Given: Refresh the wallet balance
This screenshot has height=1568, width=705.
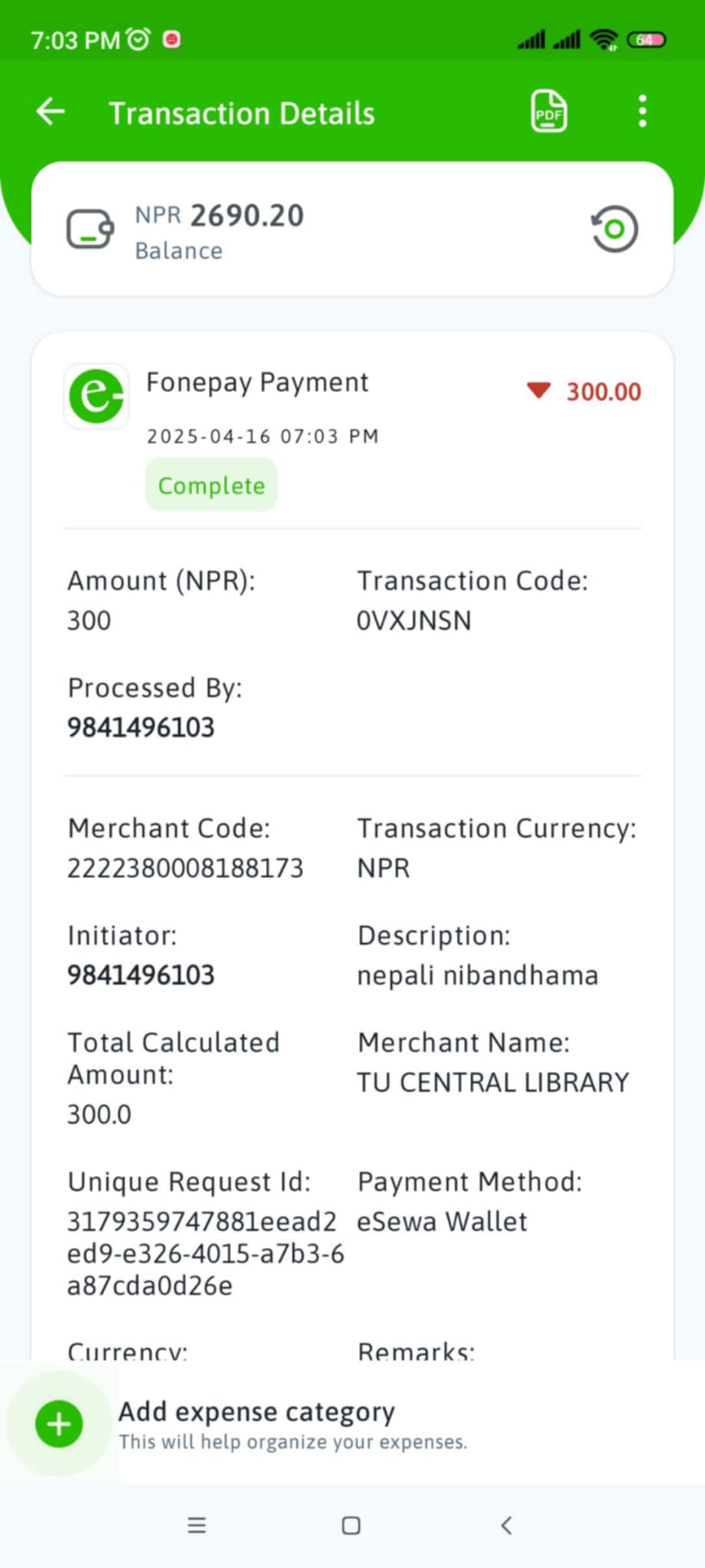Looking at the screenshot, I should pyautogui.click(x=614, y=229).
